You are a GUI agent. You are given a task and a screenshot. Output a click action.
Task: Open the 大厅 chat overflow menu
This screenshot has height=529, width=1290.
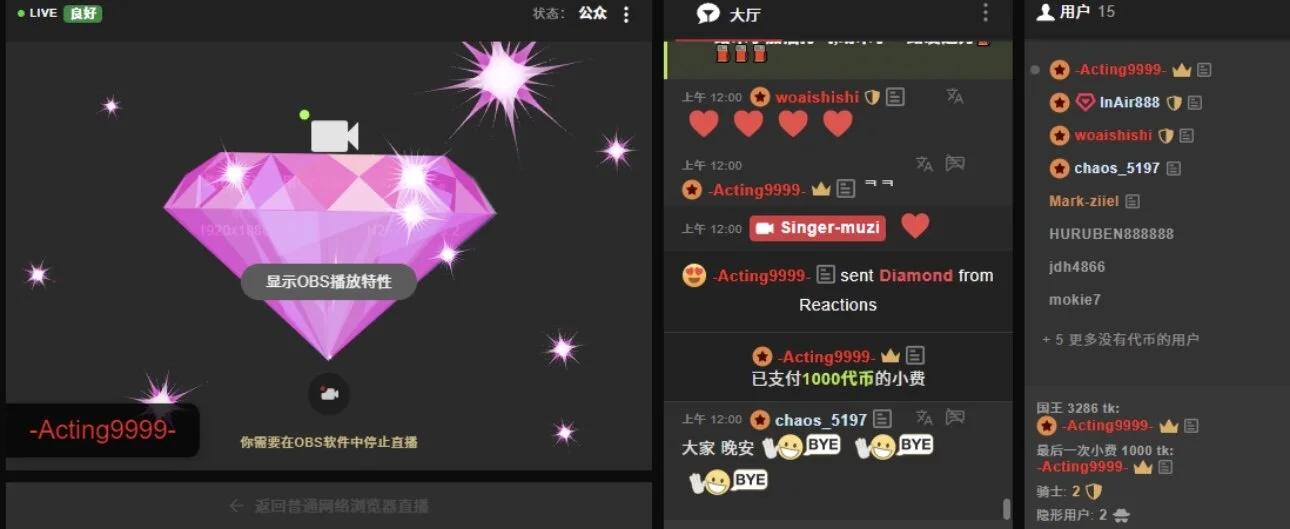click(x=985, y=13)
